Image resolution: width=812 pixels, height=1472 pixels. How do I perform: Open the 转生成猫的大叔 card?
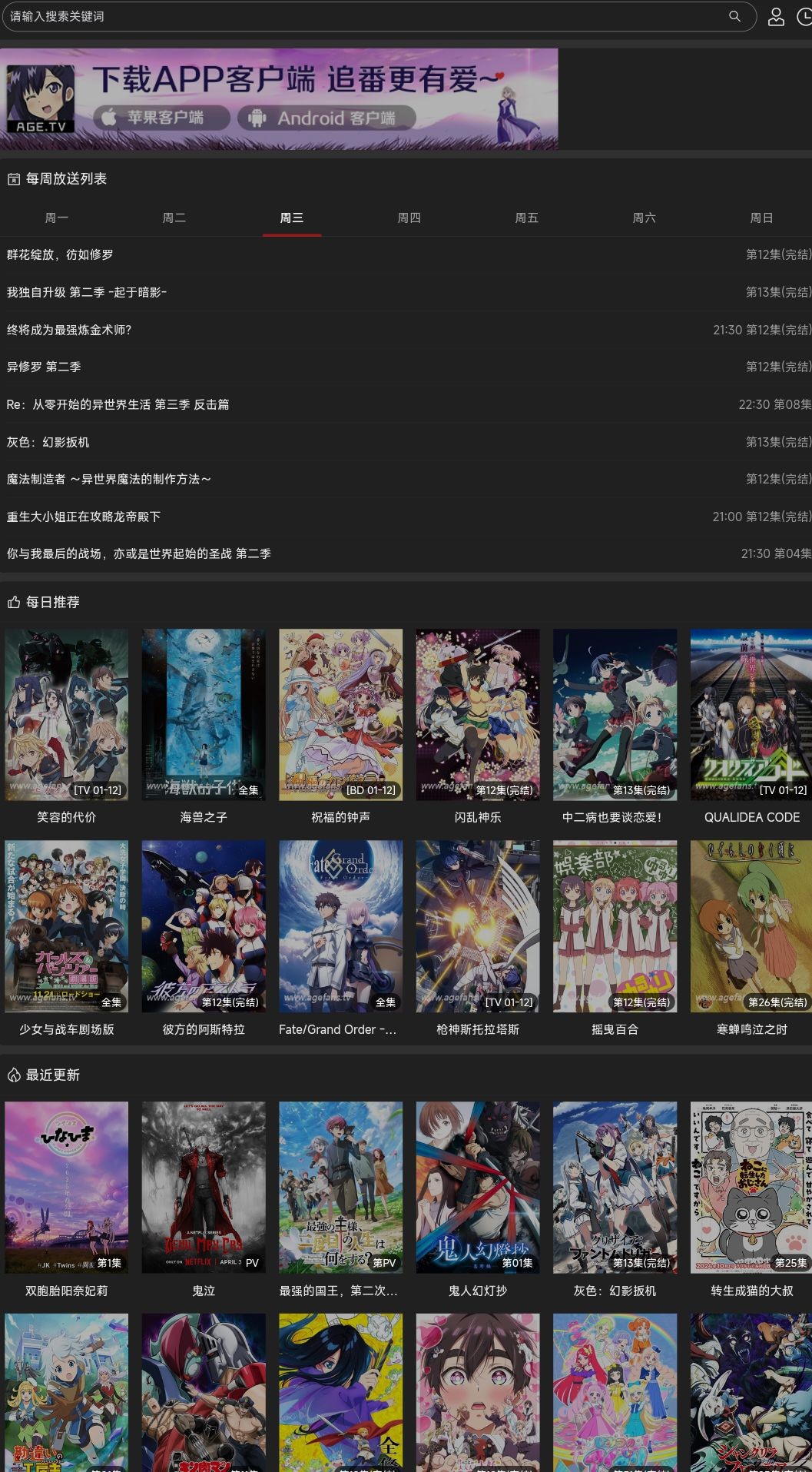tap(751, 1188)
